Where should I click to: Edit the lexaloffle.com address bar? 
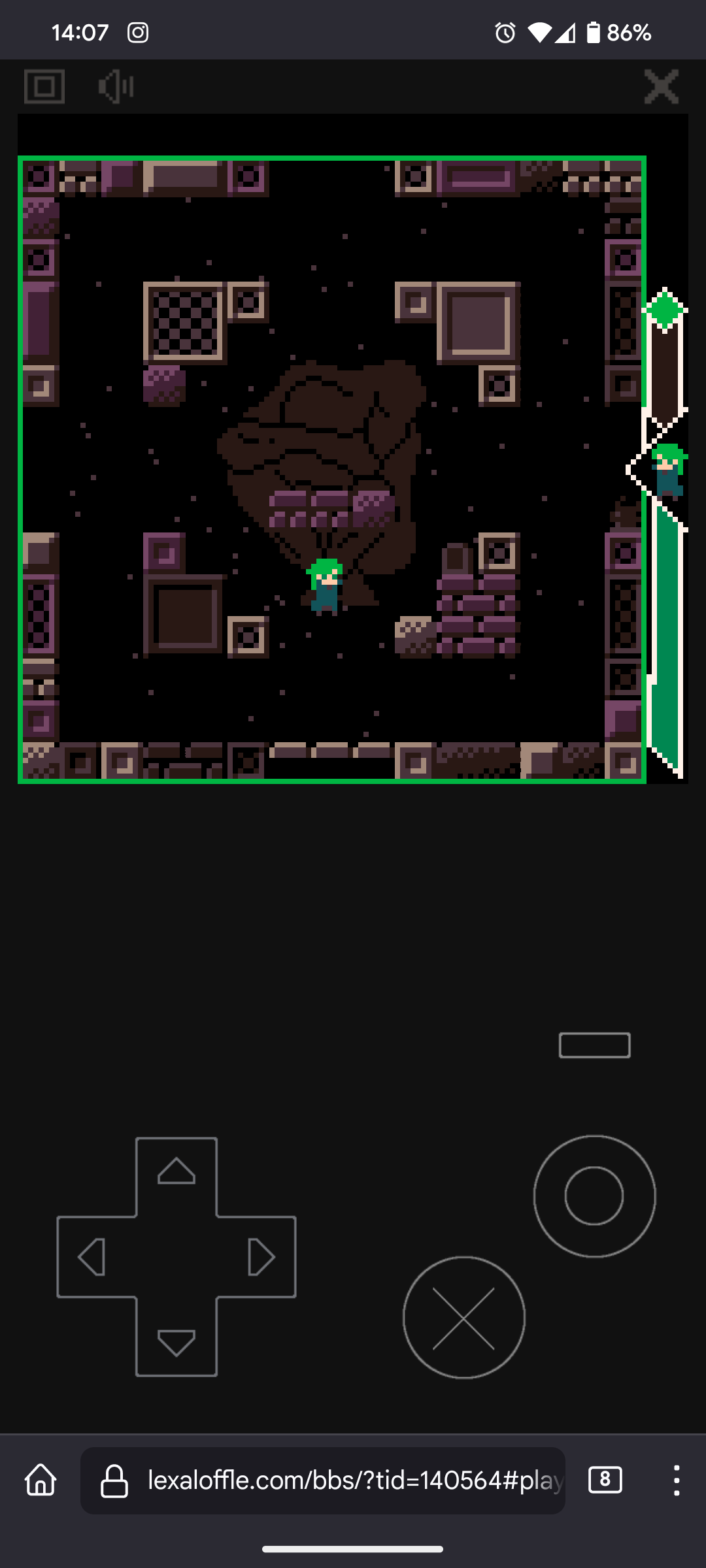(340, 1480)
